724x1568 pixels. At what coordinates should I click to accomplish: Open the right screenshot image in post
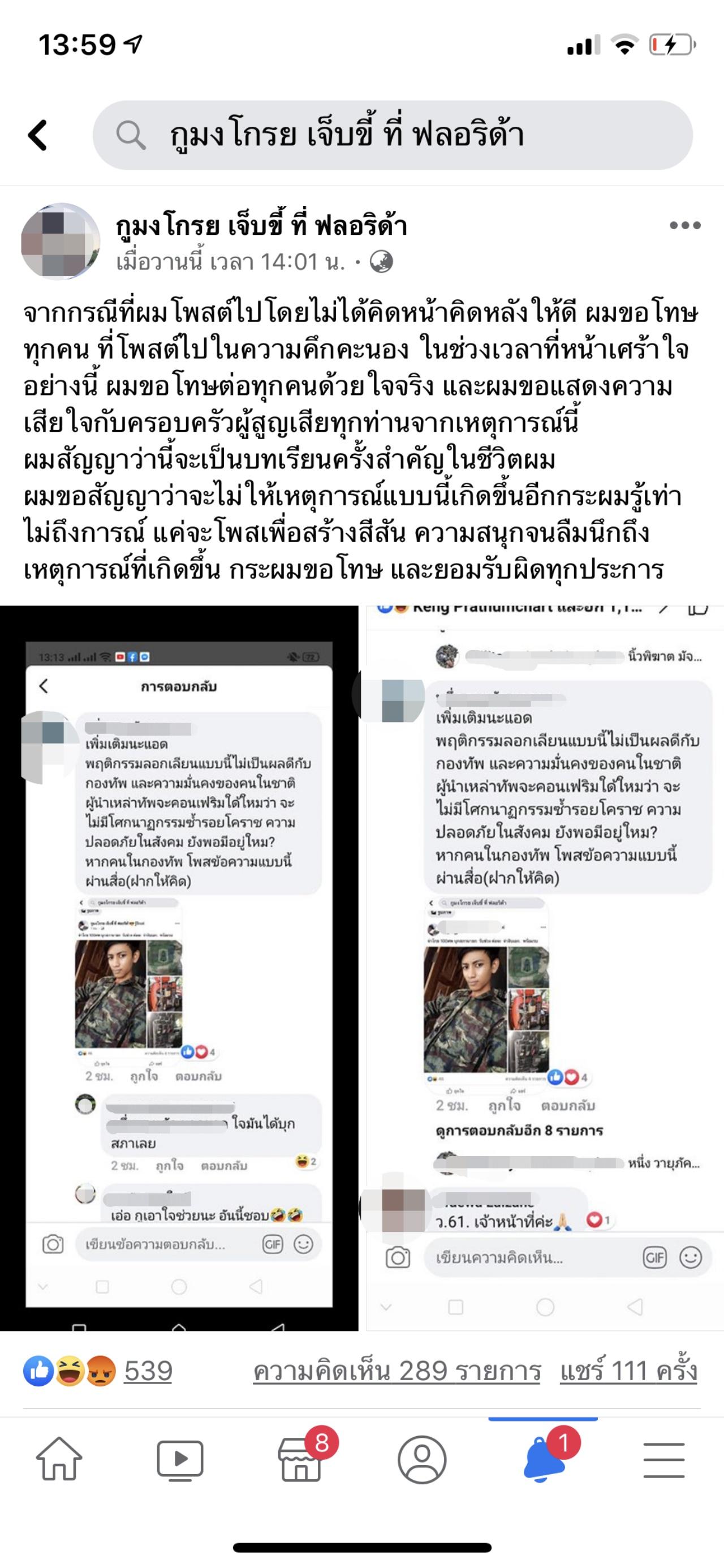click(x=545, y=968)
